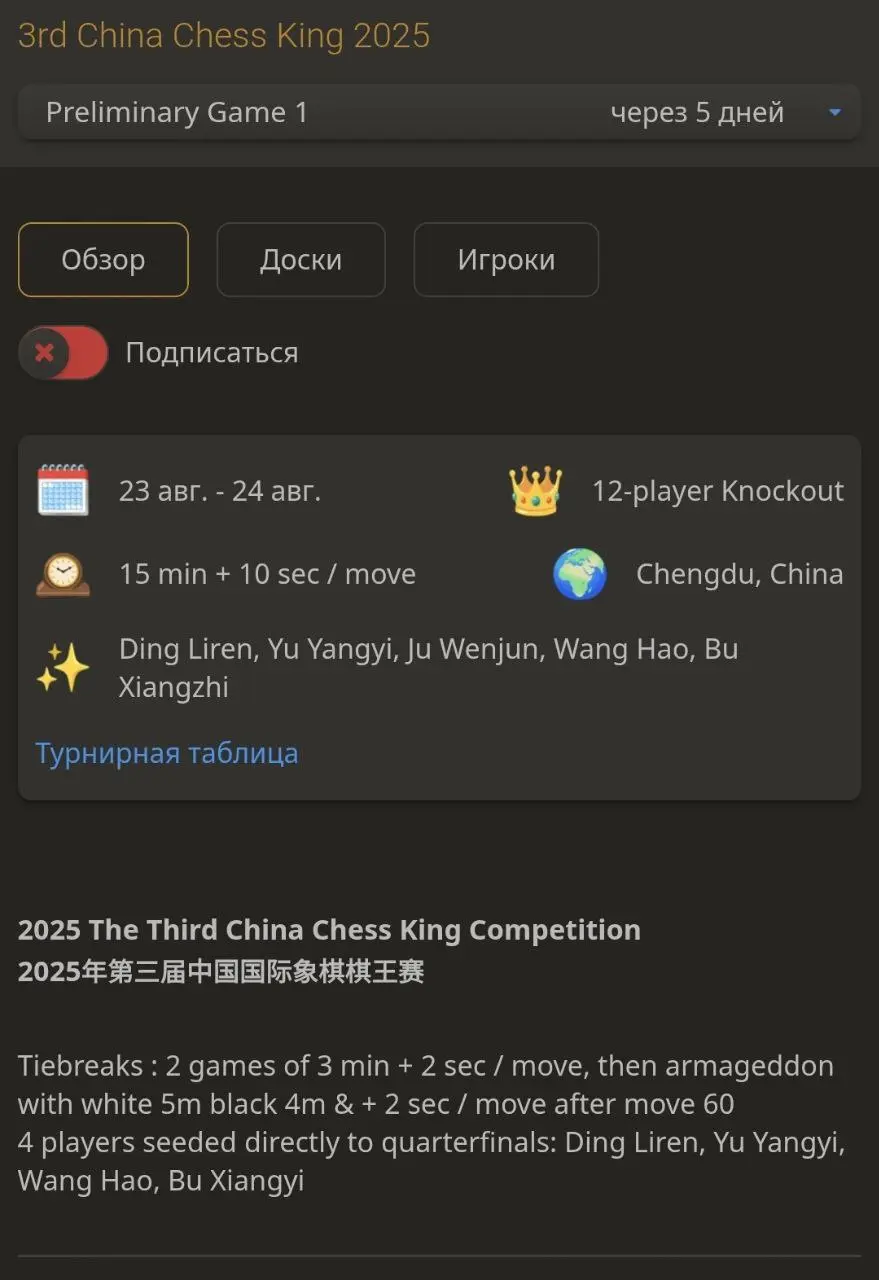Open the 3rd China Chess King 2025 title link
The height and width of the screenshot is (1280, 879).
(224, 36)
